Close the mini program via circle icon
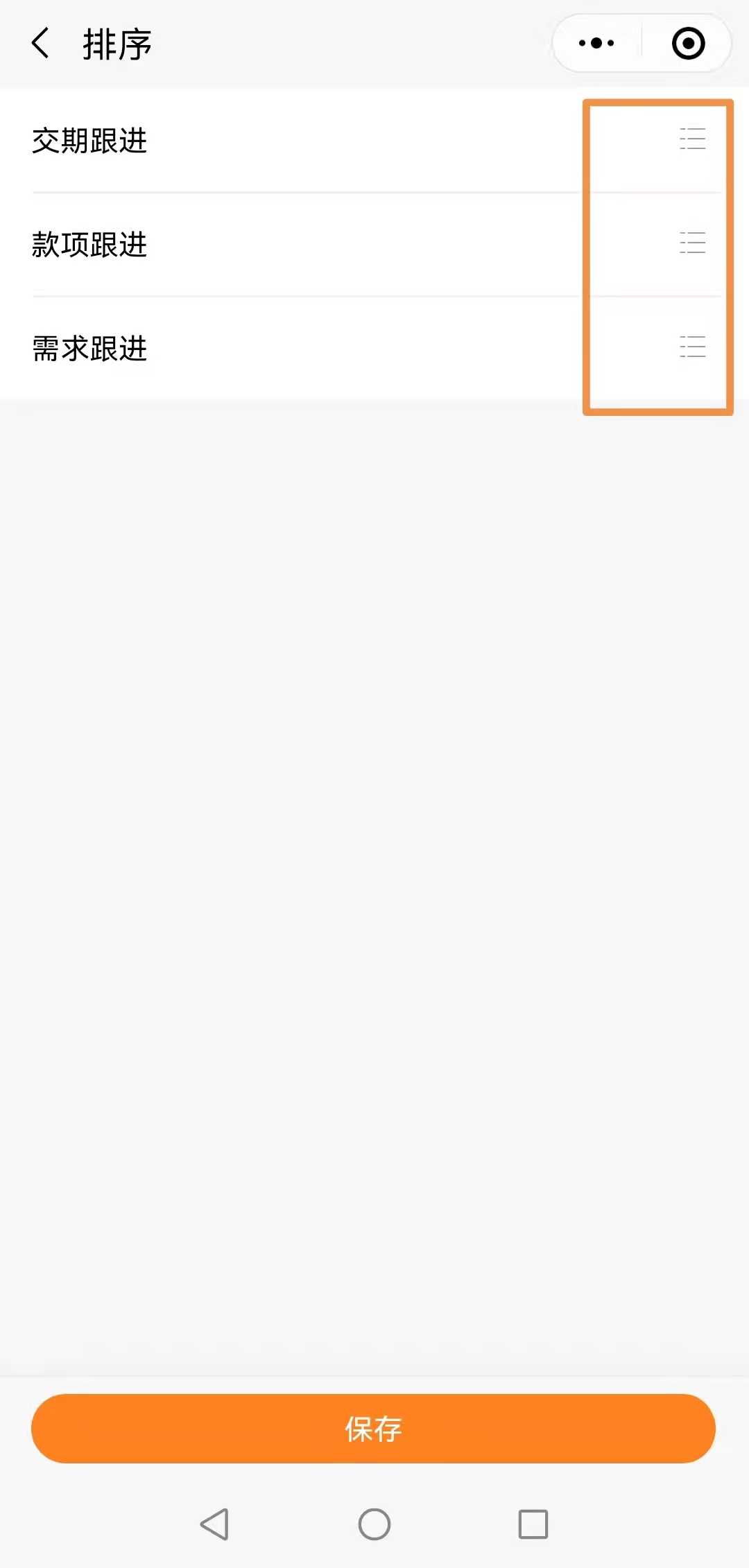Screen dimensions: 749x1568 pos(688,44)
